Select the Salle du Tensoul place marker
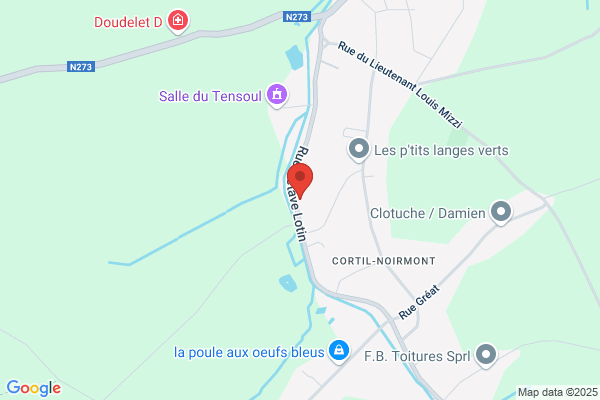The width and height of the screenshot is (600, 400). point(277,95)
